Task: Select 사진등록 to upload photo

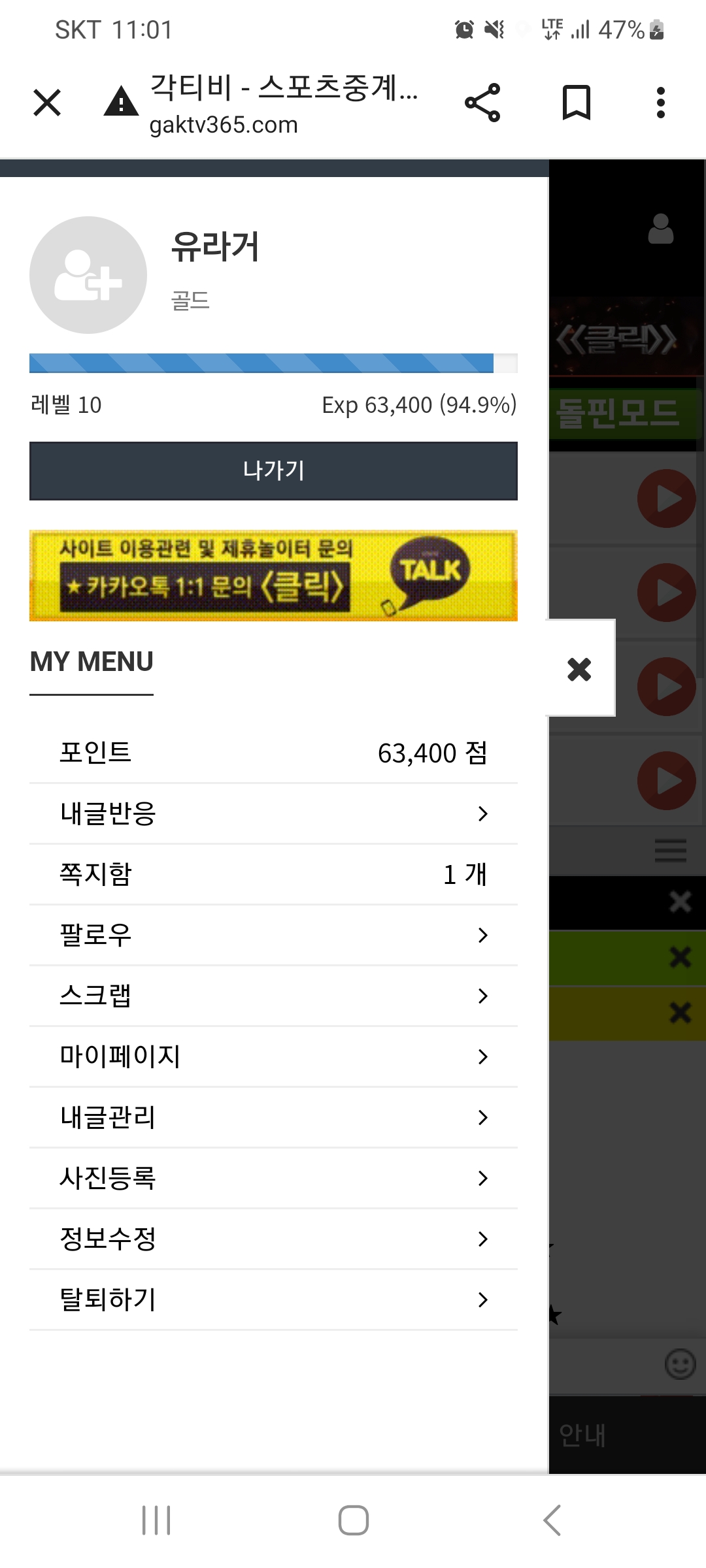Action: coord(273,1178)
